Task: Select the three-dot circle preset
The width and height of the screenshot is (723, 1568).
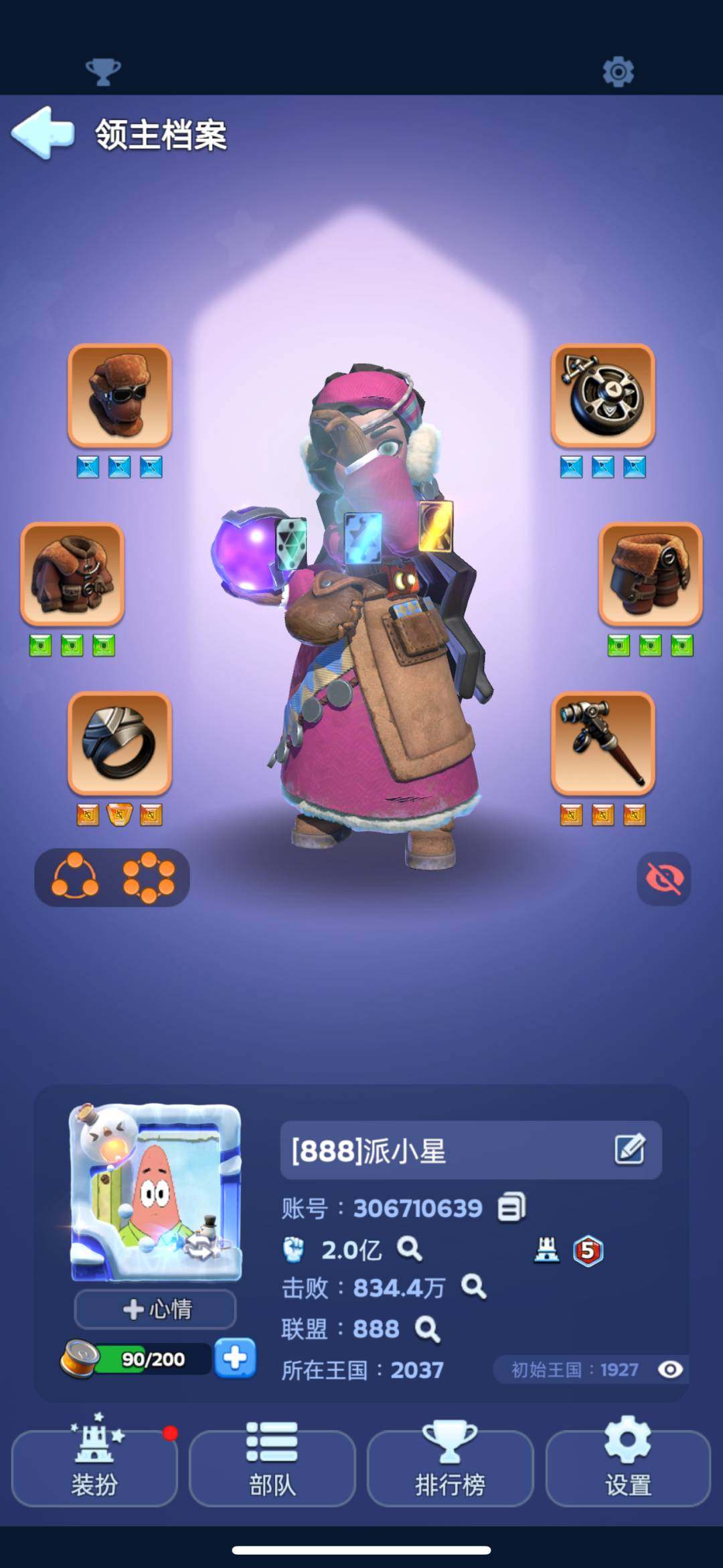Action: 75,877
